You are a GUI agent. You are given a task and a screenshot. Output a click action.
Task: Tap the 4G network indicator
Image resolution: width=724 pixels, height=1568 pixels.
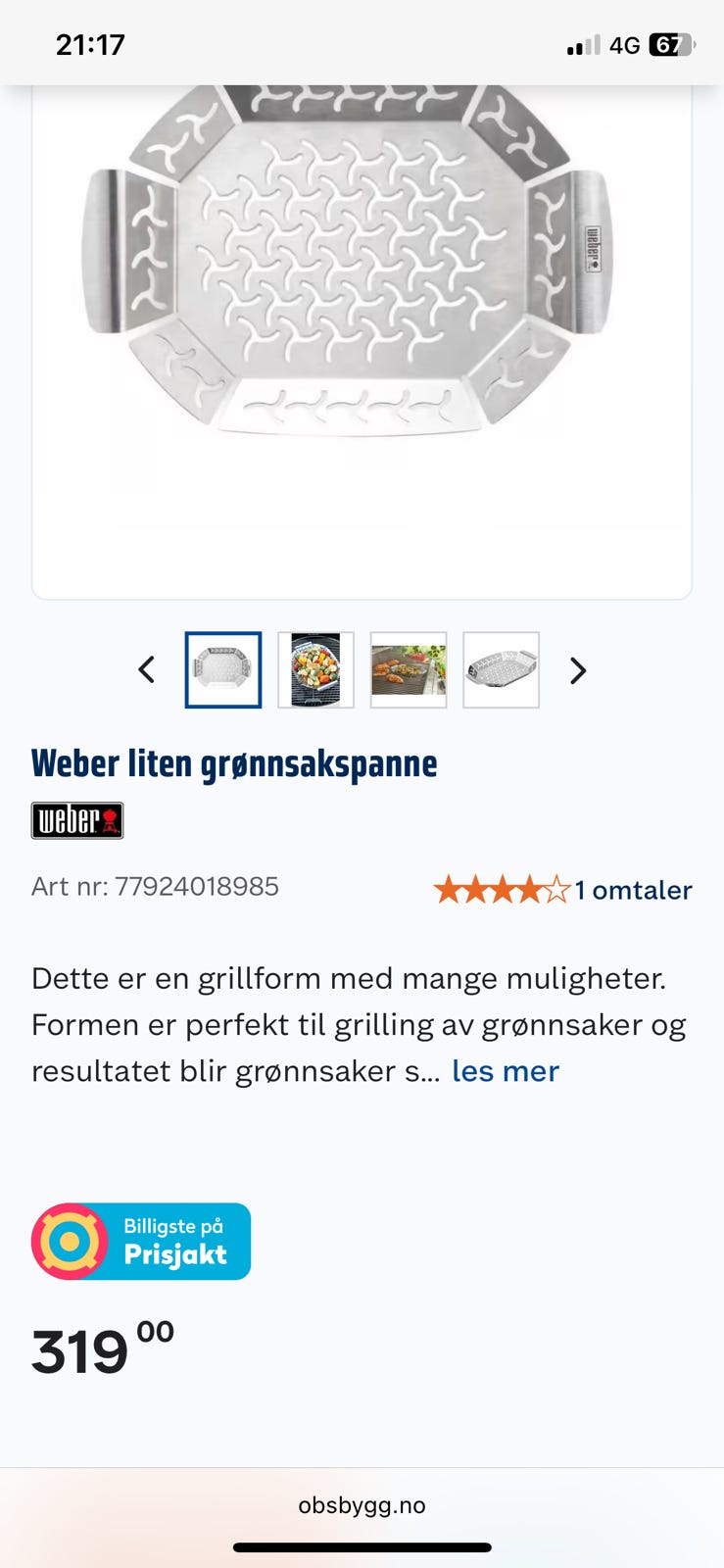click(x=625, y=43)
